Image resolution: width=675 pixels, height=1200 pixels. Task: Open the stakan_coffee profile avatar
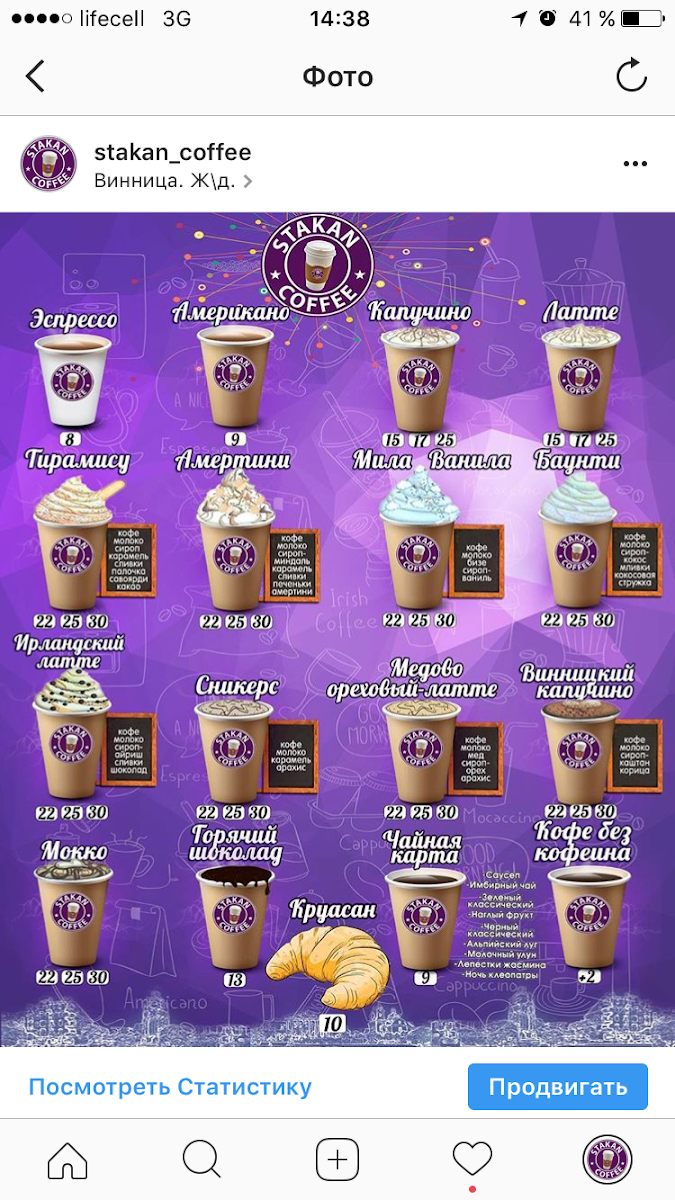[49, 164]
